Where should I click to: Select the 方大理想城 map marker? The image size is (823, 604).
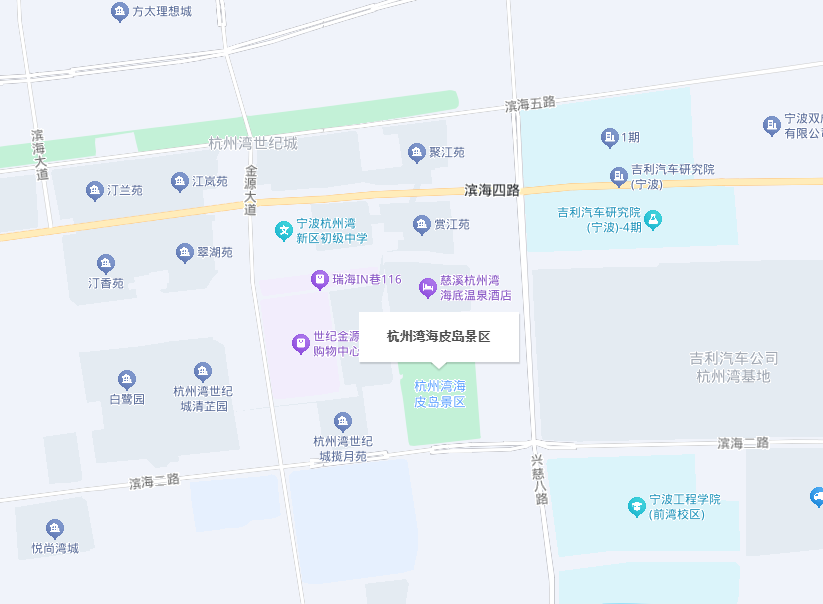[119, 12]
